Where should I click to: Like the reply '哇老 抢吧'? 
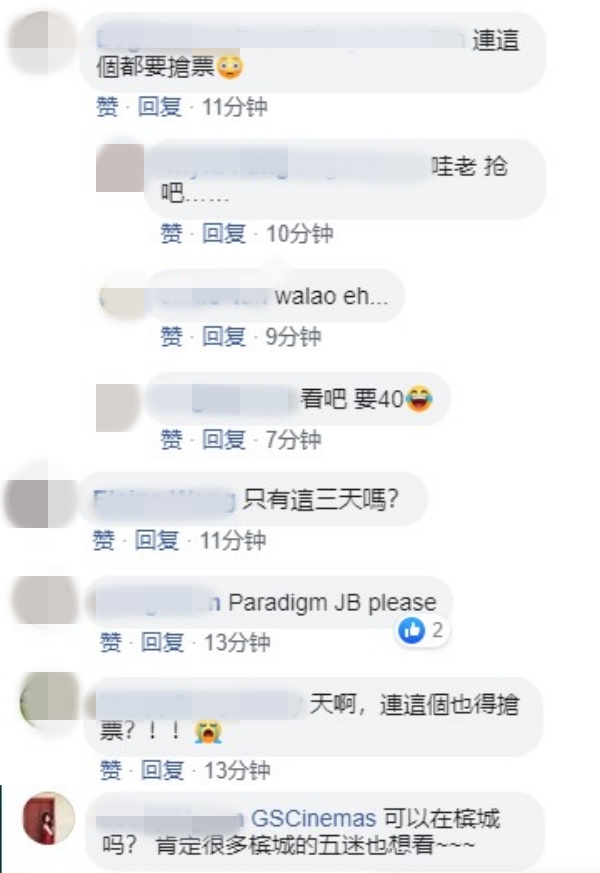pyautogui.click(x=172, y=234)
